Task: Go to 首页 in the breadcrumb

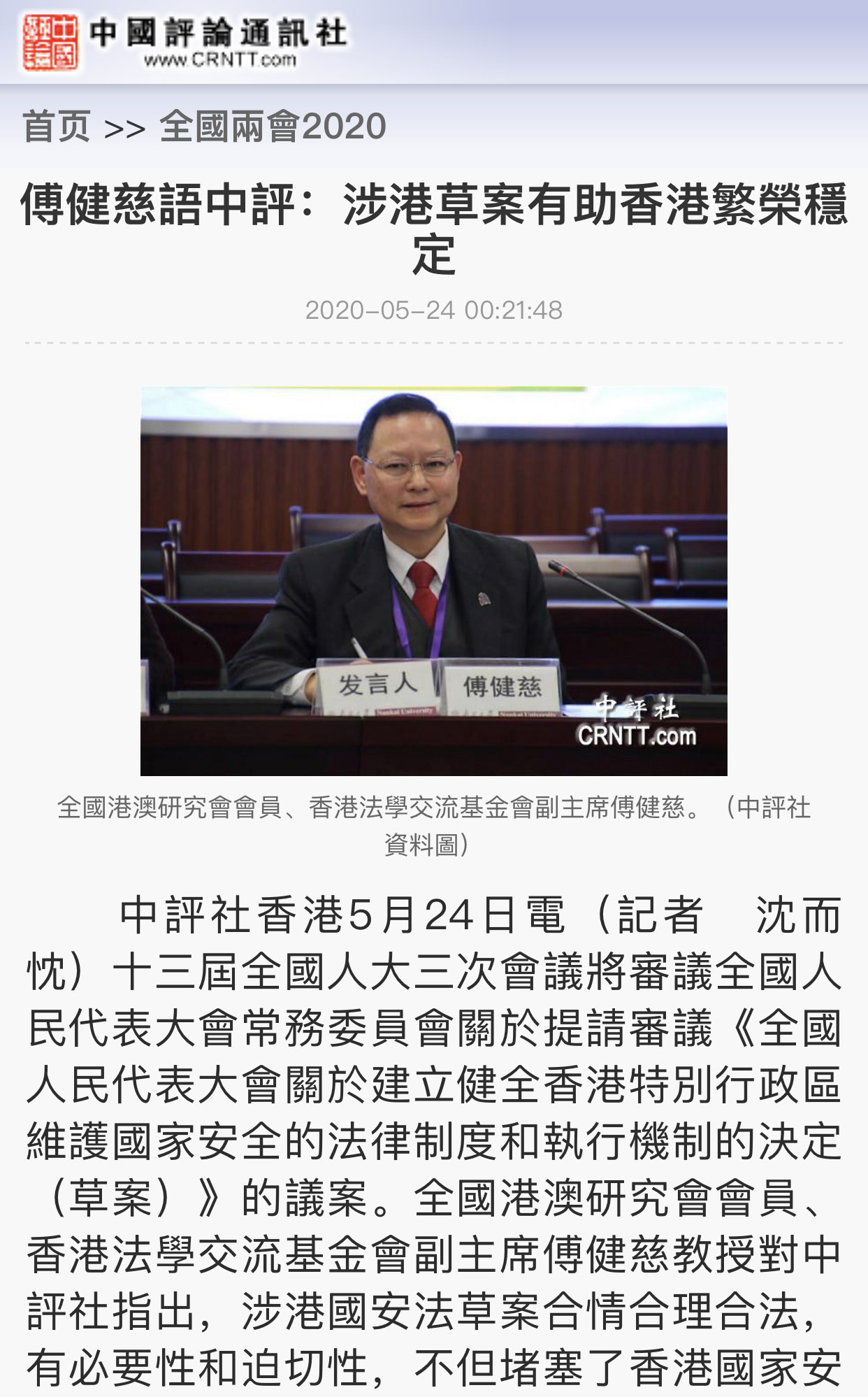Action: pos(57,127)
